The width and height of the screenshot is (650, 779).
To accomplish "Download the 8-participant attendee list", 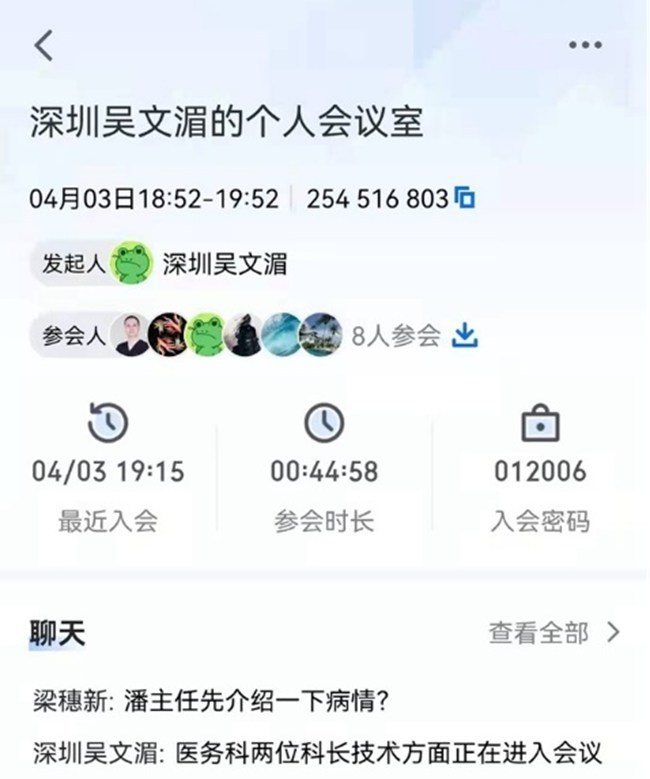I will pos(465,336).
